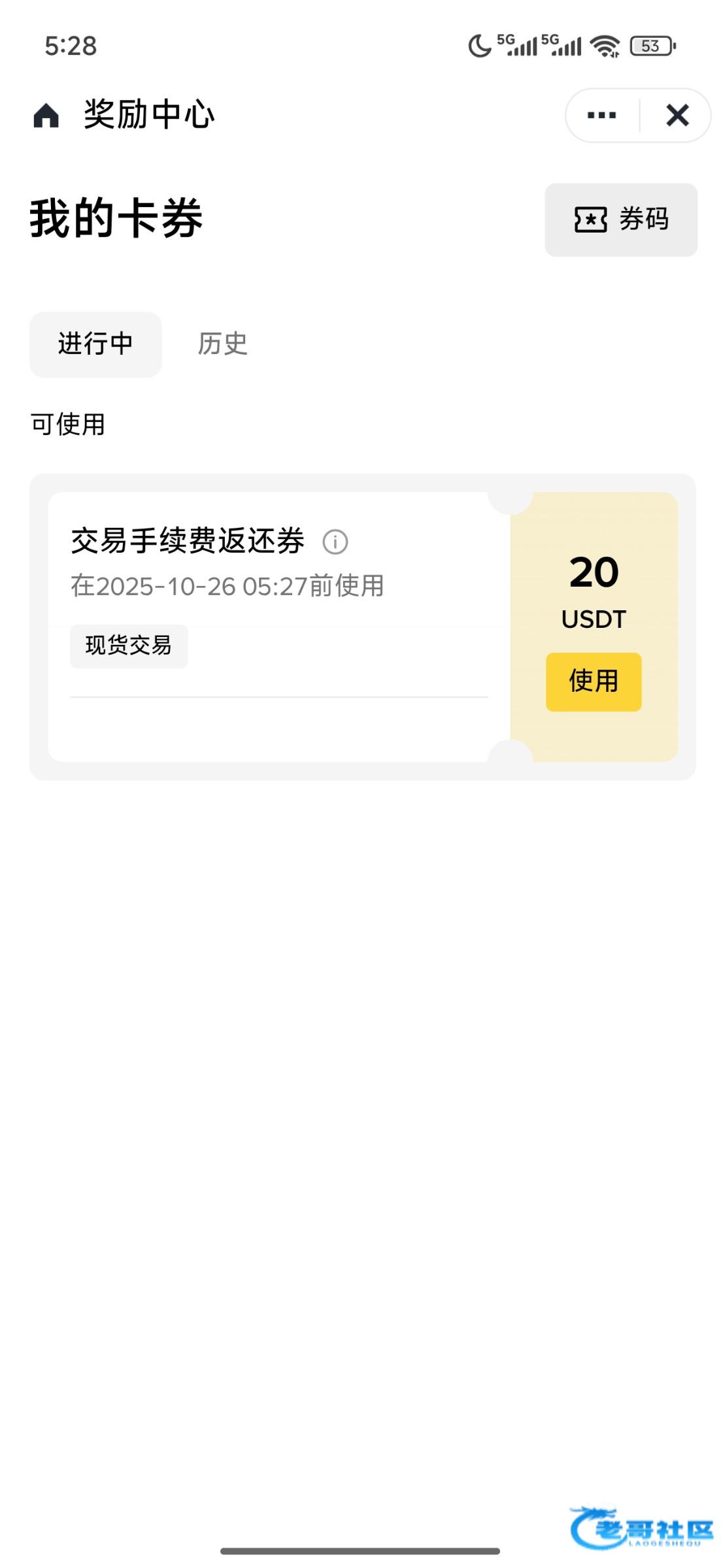Tap the home icon beside 奖励中心
The width and height of the screenshot is (725, 1568).
[x=46, y=116]
